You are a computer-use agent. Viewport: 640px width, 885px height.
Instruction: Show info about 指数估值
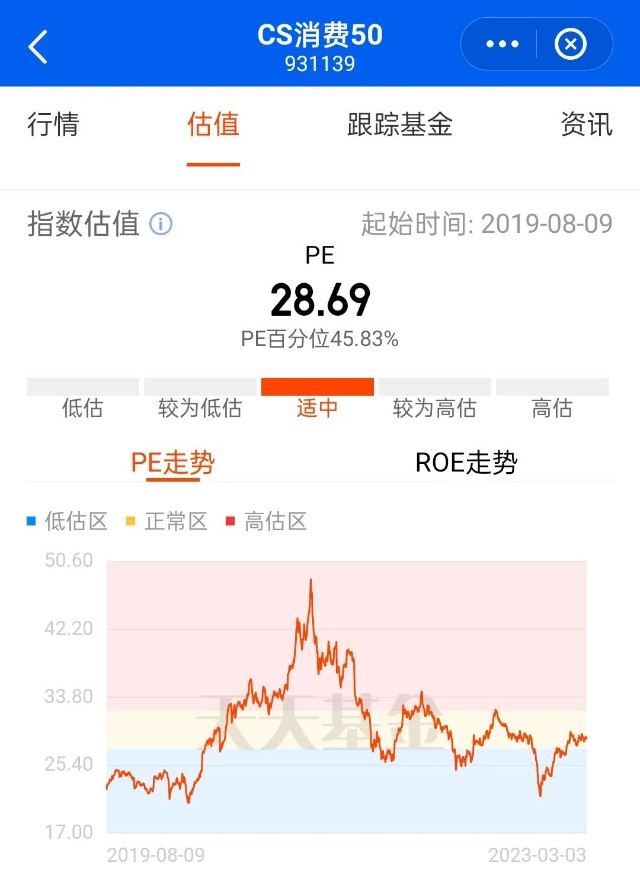[x=161, y=223]
